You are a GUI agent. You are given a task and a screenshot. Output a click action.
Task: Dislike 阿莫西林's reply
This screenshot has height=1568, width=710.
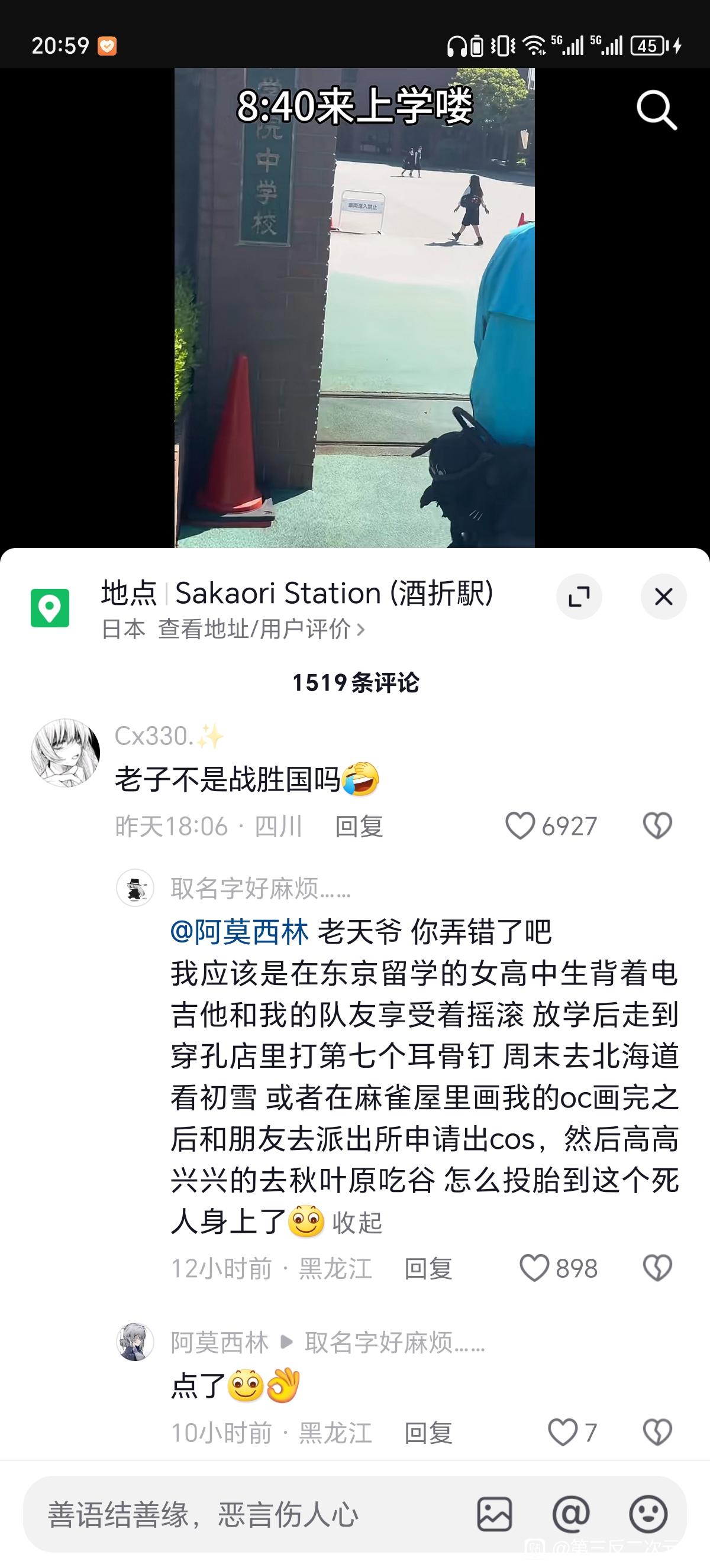pos(657,1432)
